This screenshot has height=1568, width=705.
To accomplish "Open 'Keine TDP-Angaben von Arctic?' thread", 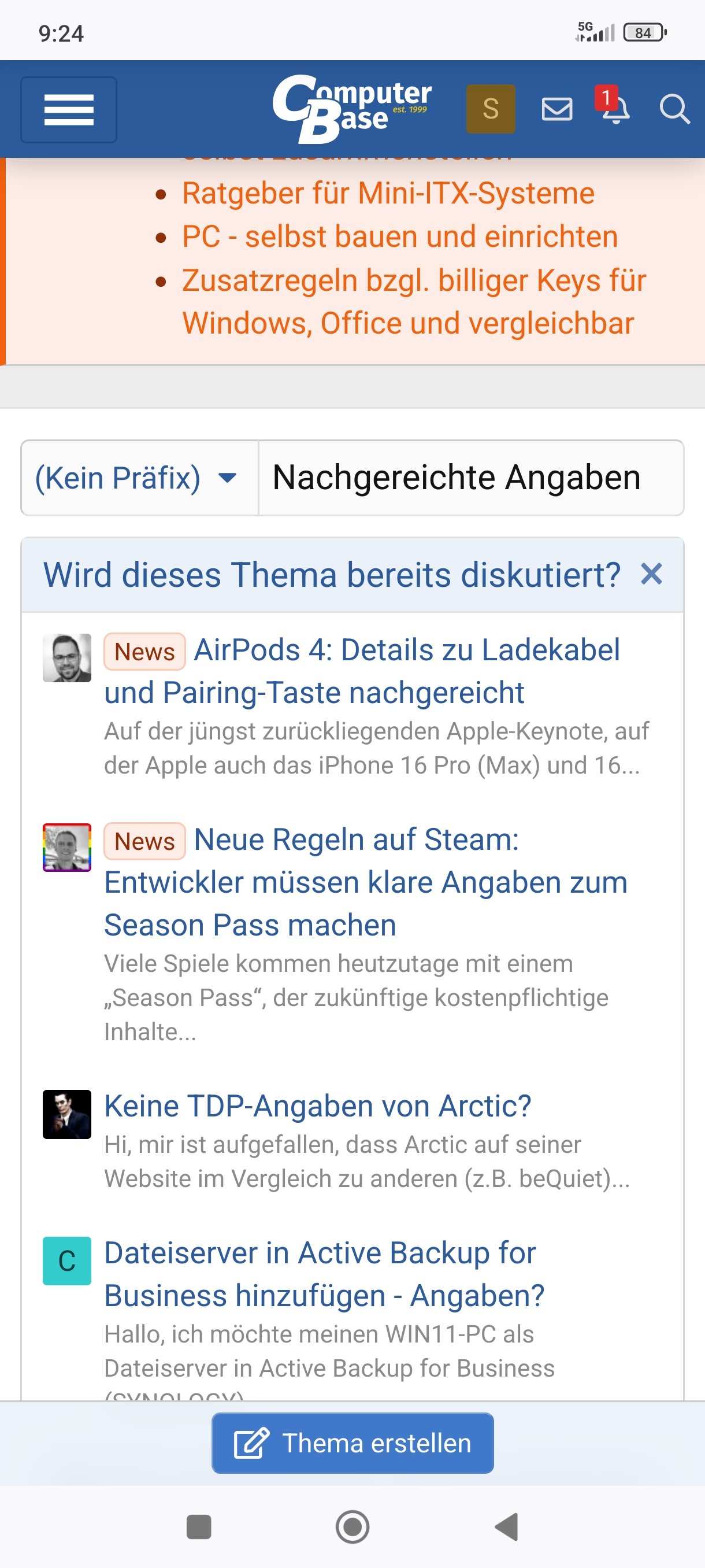I will [317, 1106].
